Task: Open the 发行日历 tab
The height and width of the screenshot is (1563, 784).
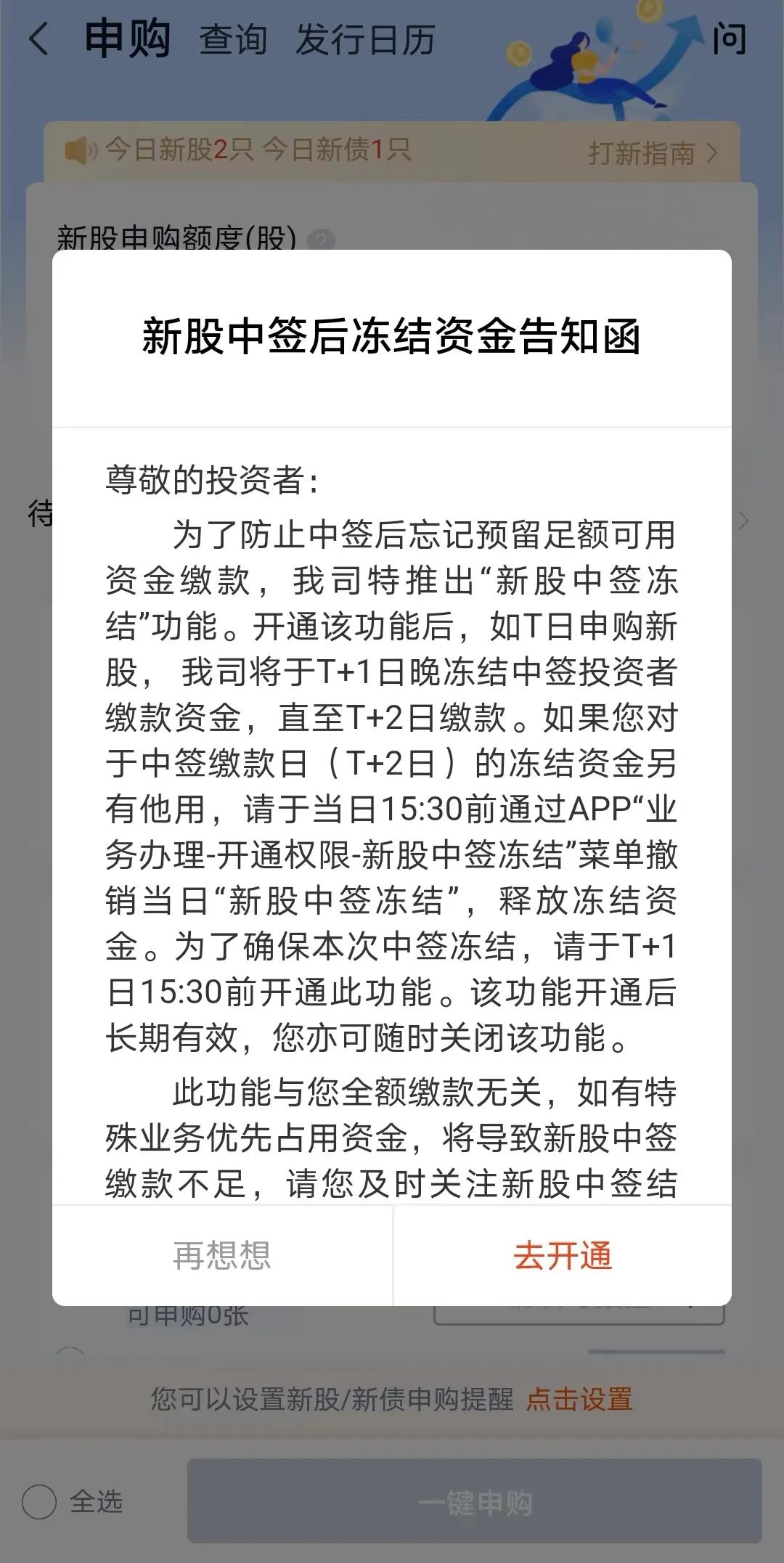Action: pos(365,39)
